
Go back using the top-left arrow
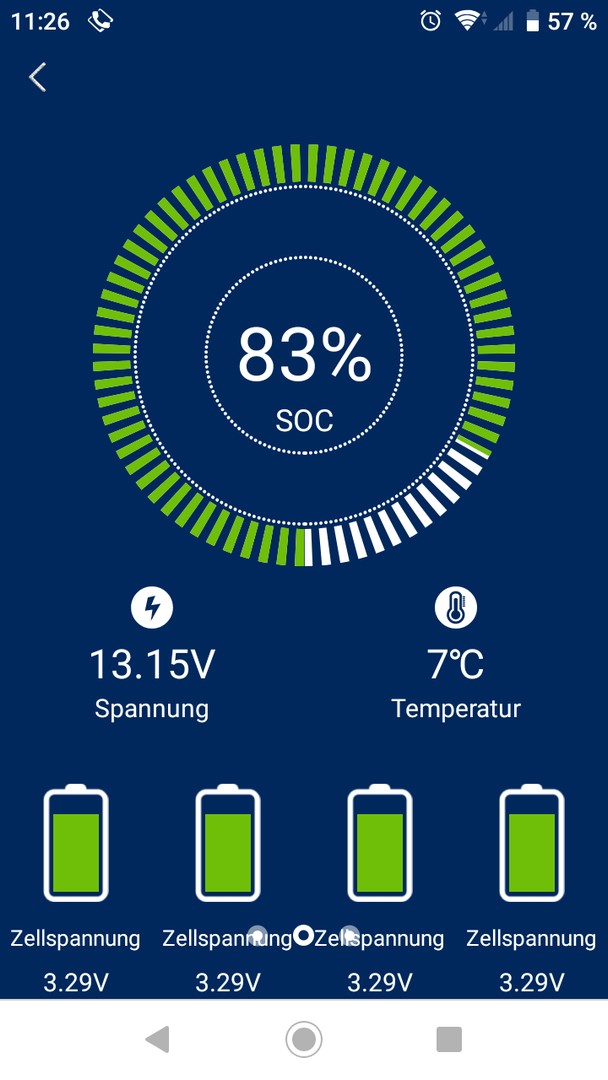38,77
